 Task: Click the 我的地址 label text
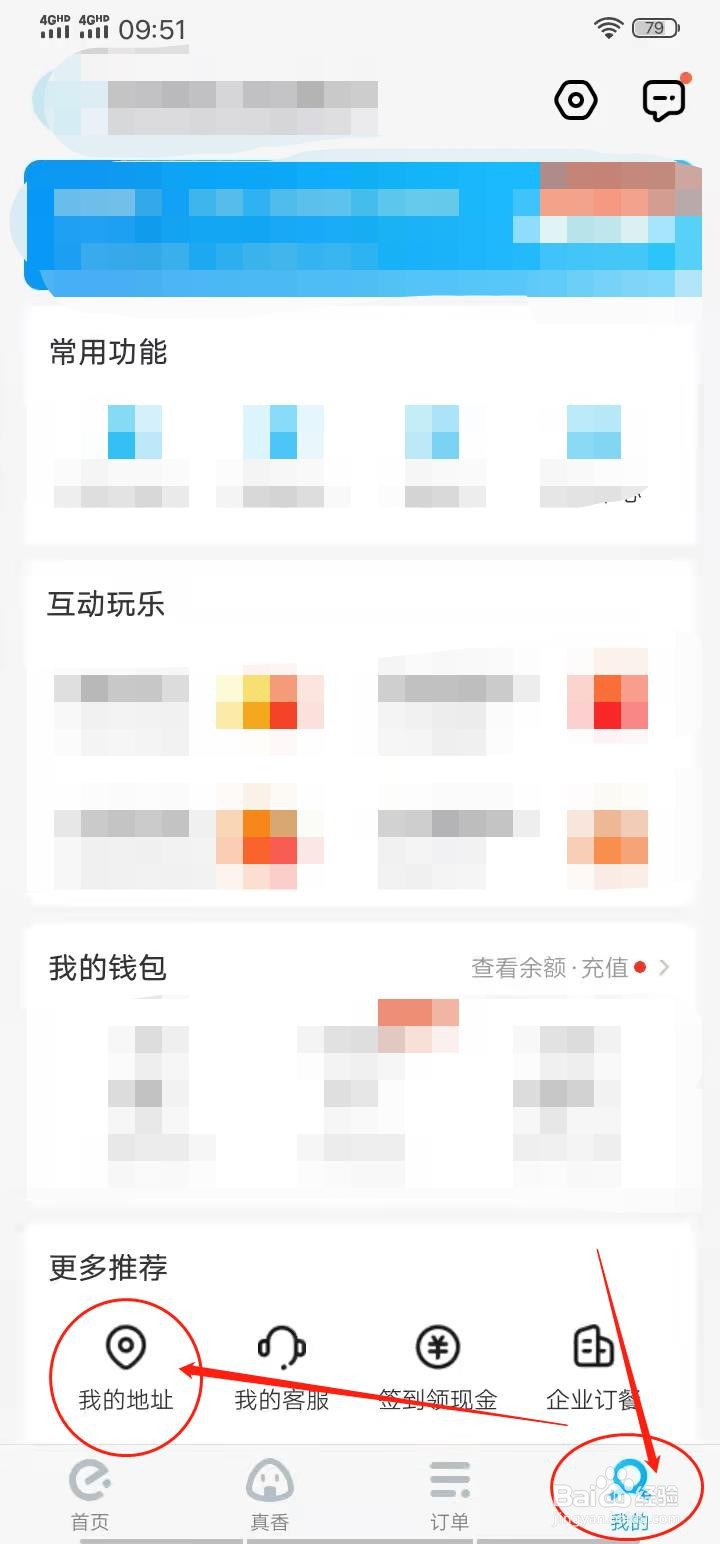tap(124, 1400)
